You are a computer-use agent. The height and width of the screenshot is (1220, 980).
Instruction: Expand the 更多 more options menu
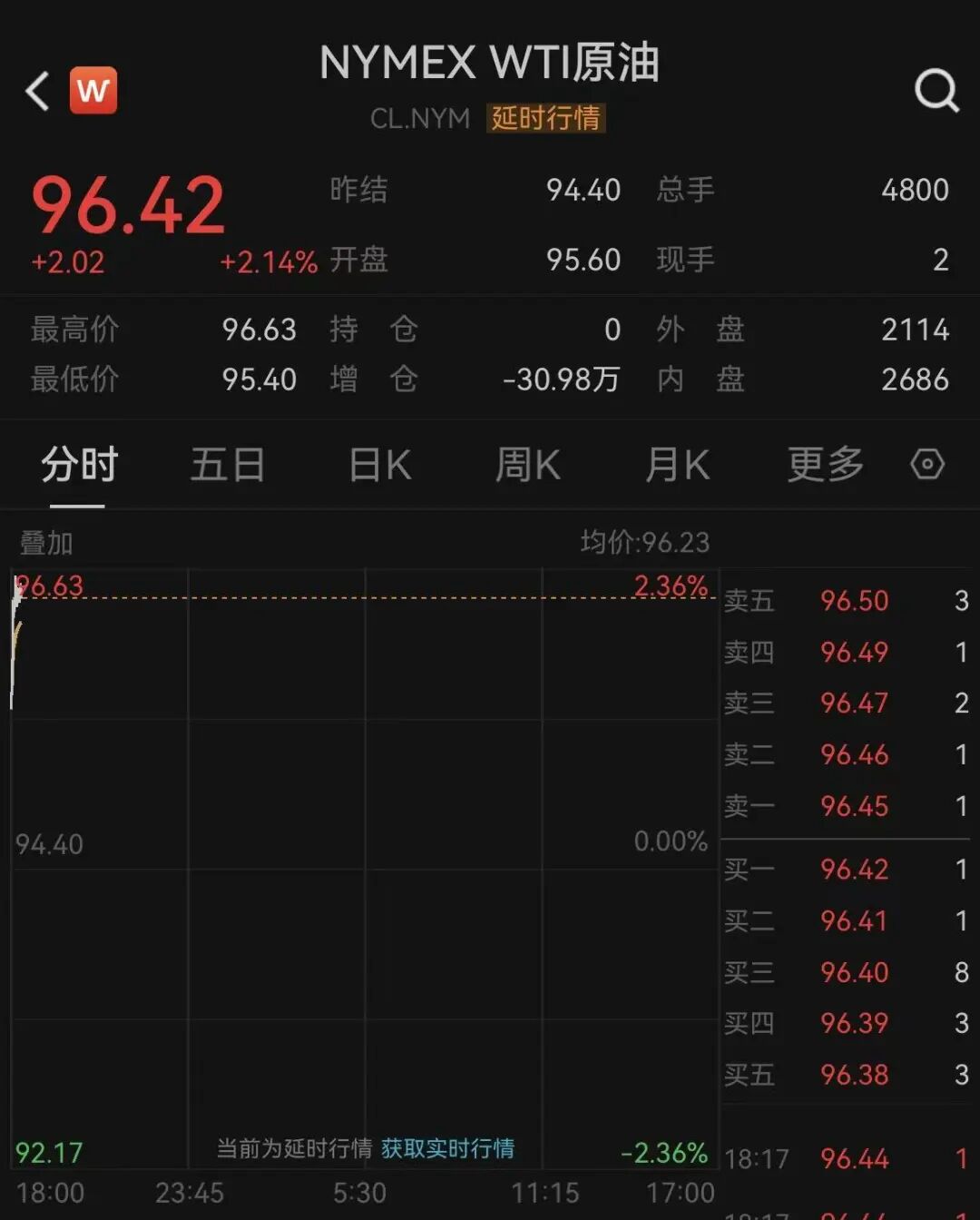[822, 464]
